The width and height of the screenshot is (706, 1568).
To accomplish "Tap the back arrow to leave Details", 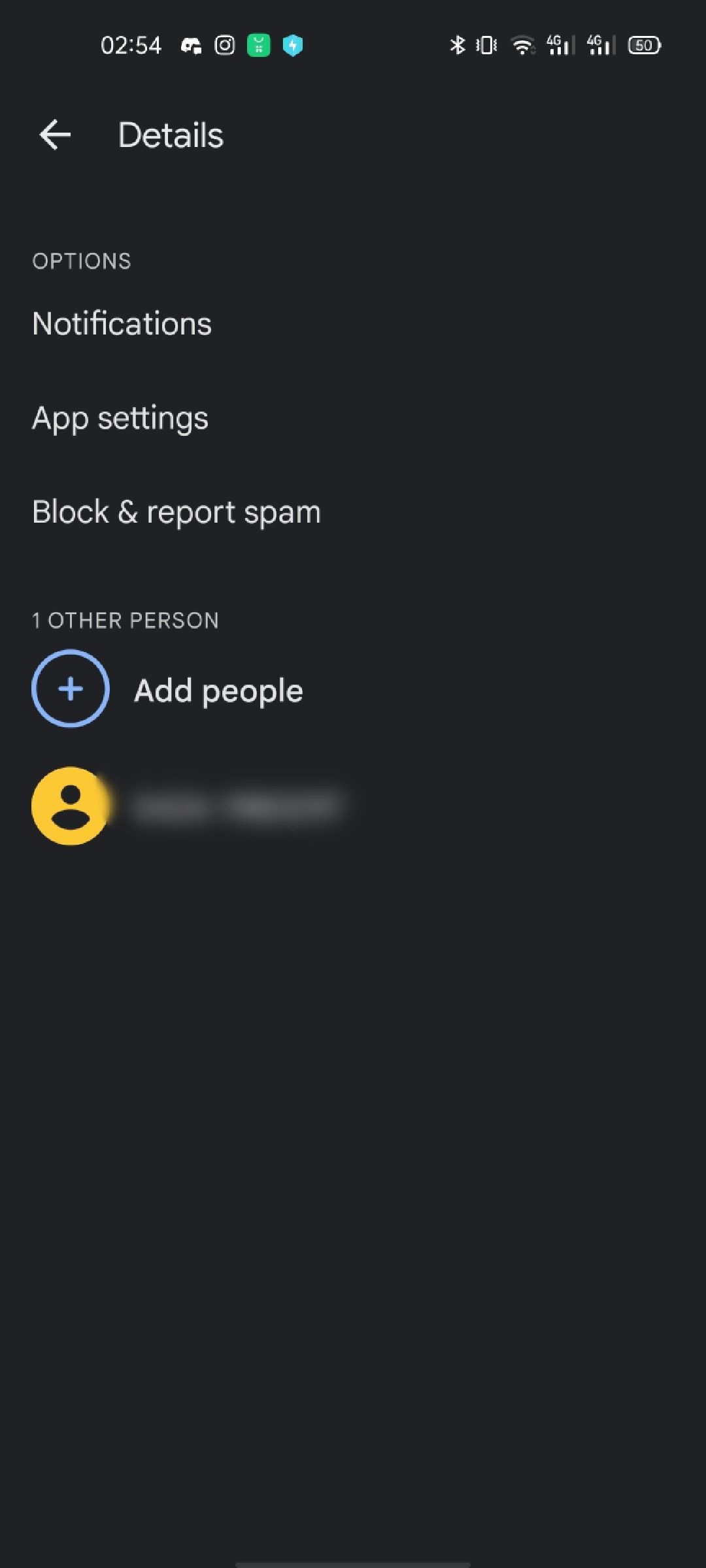I will point(54,134).
